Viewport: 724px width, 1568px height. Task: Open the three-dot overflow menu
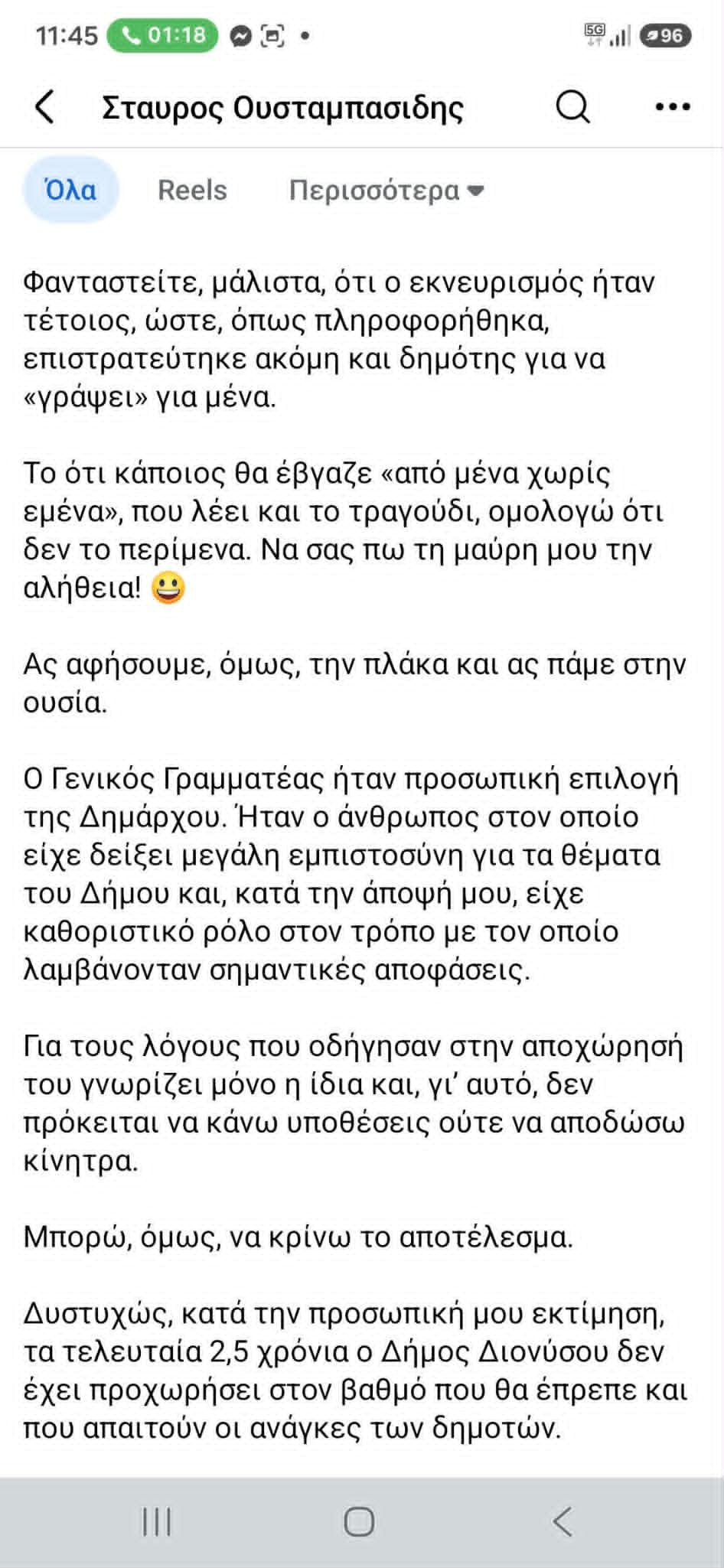click(673, 107)
